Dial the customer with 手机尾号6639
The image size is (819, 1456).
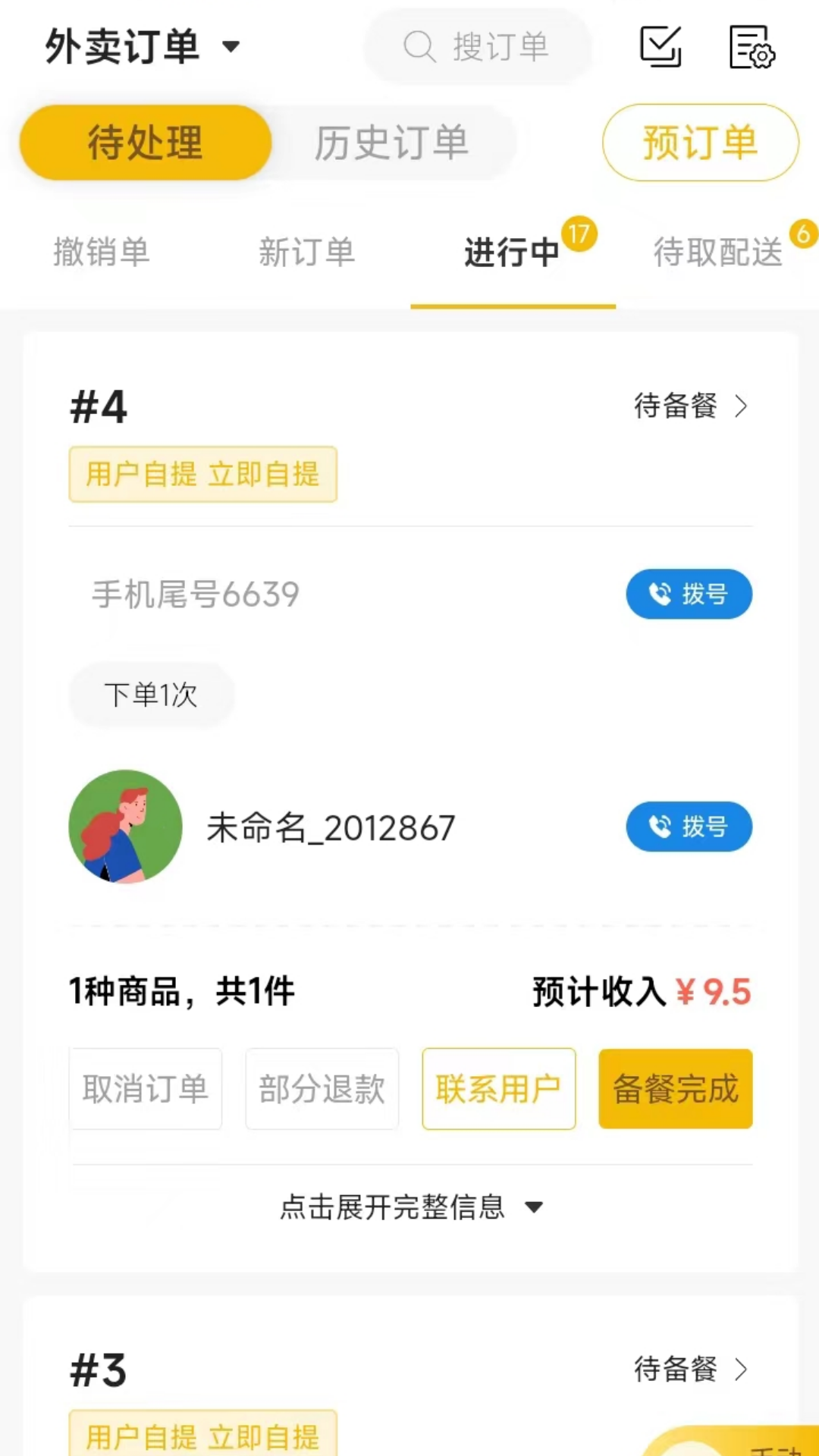point(689,594)
